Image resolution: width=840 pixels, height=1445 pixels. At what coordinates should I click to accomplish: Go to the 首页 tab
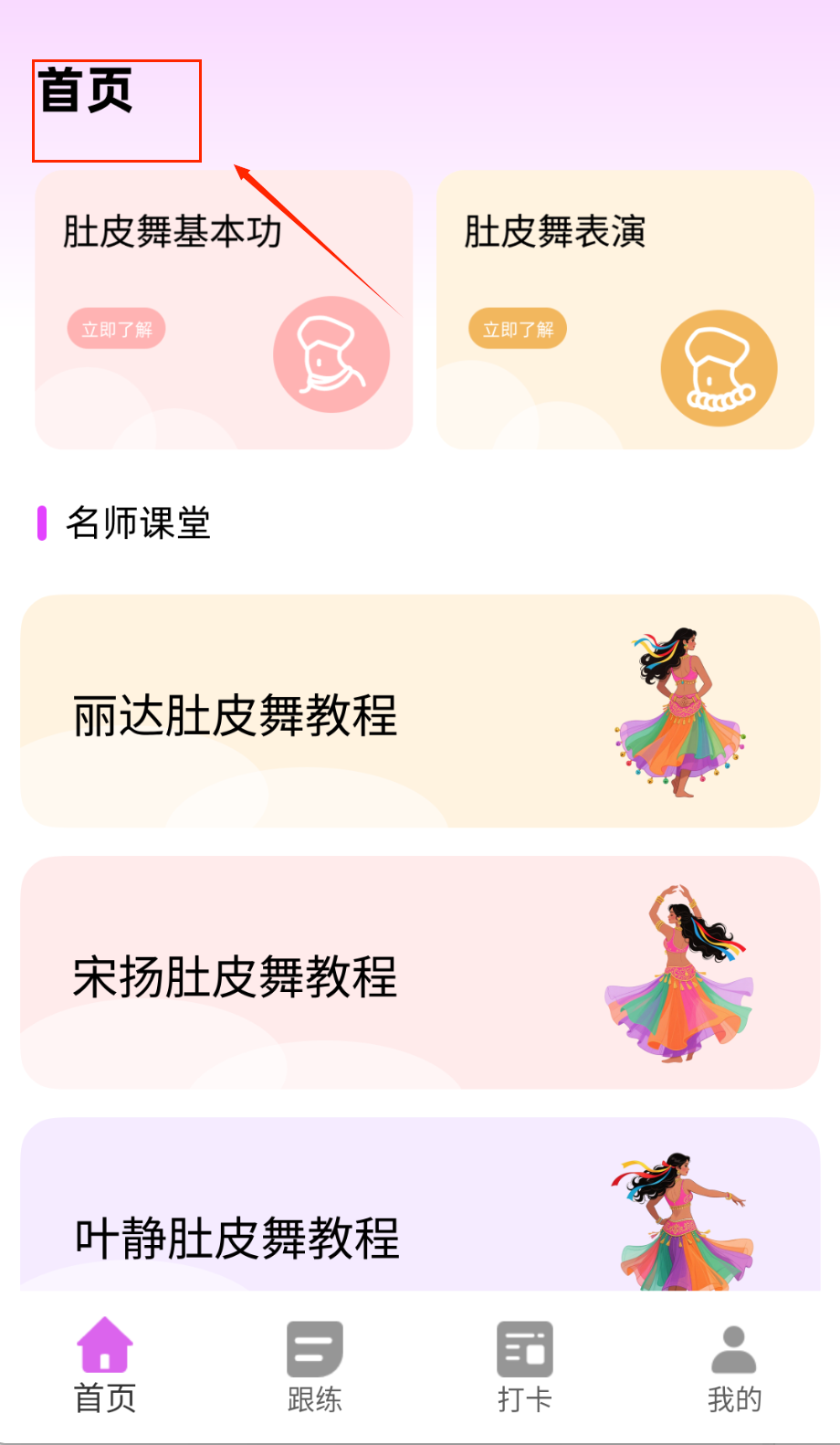105,1366
